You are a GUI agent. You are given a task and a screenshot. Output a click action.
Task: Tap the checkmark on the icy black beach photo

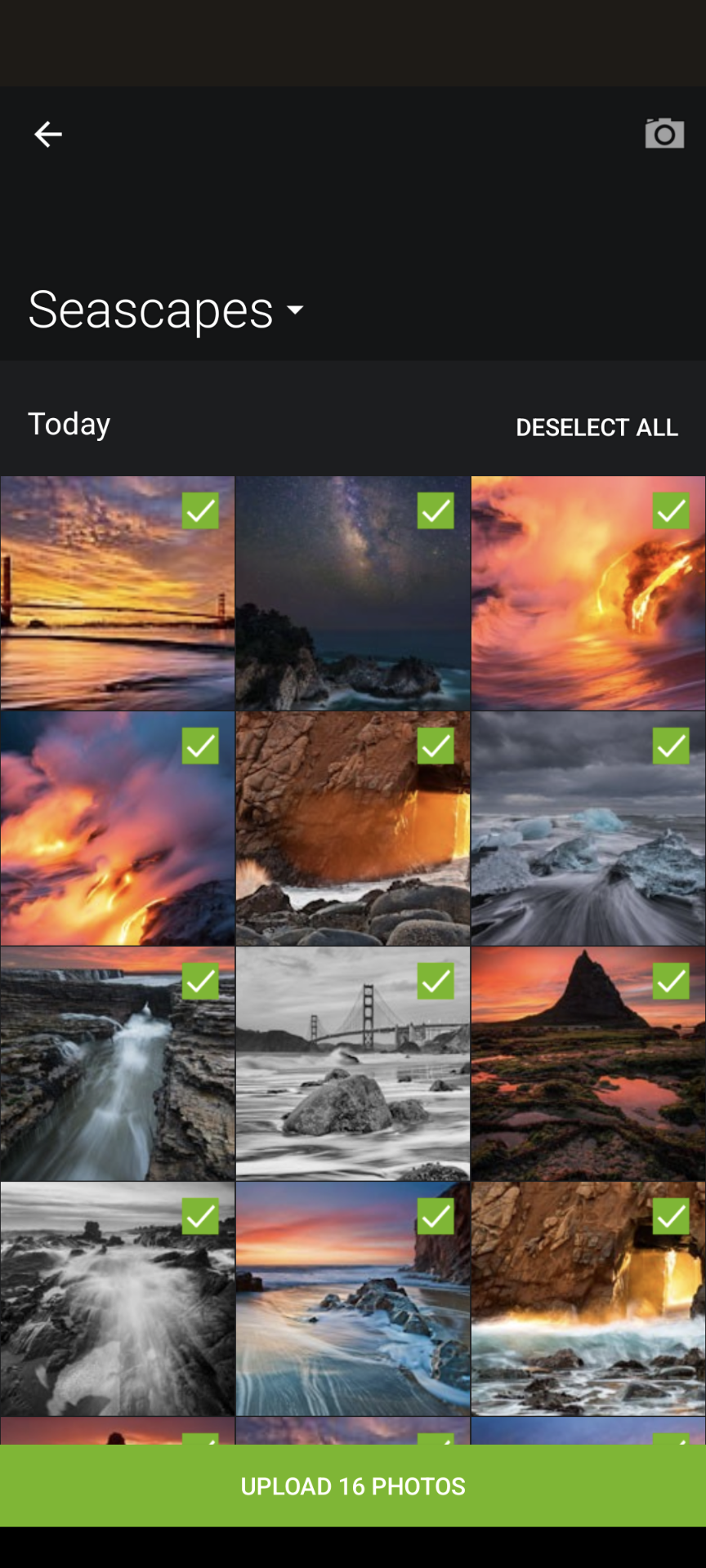coord(670,746)
